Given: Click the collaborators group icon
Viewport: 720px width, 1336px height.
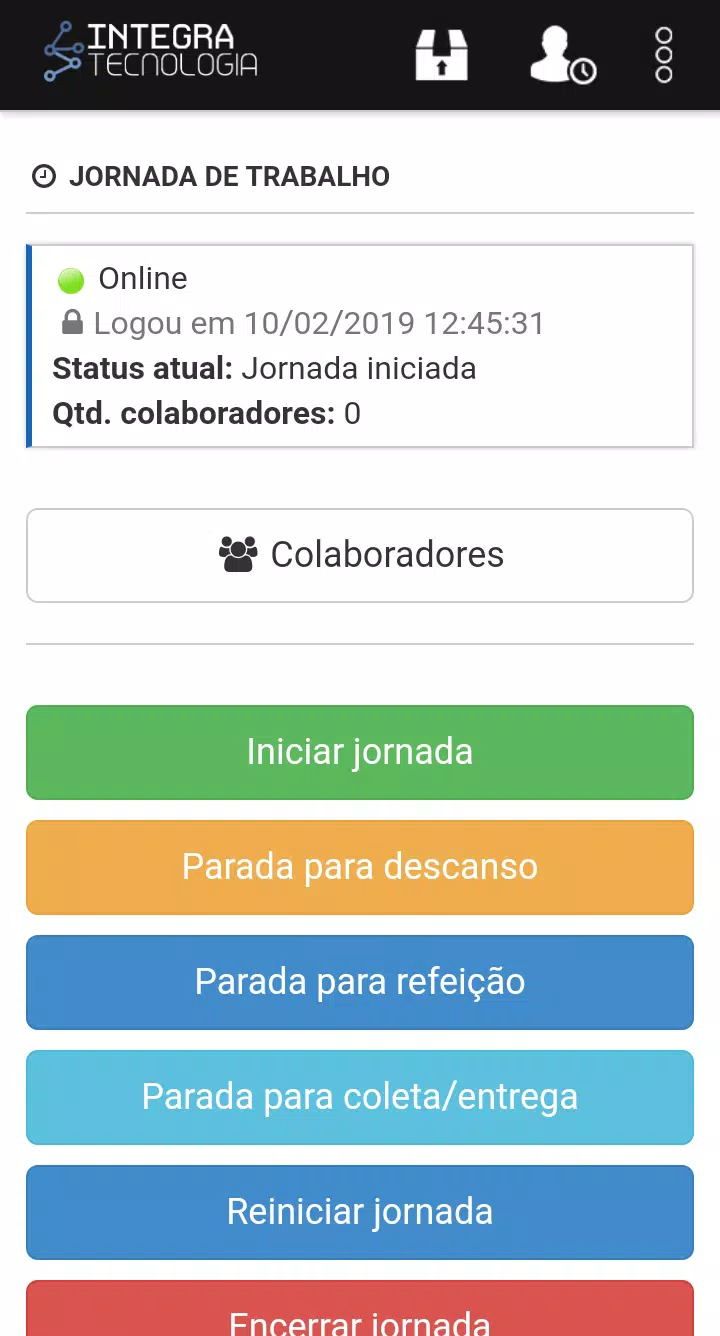Looking at the screenshot, I should click(x=237, y=553).
